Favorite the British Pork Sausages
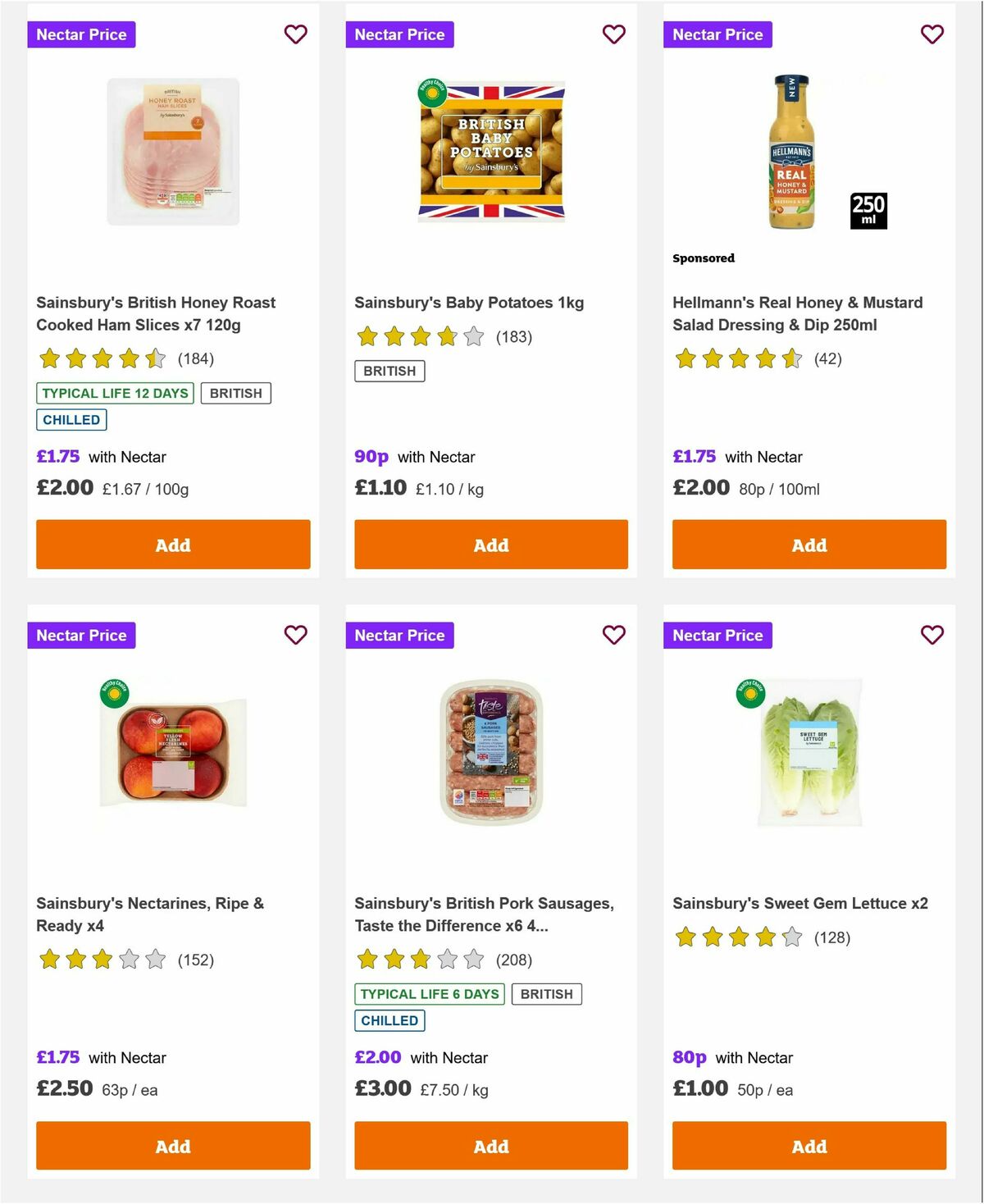Viewport: 984px width, 1204px height. 613,635
